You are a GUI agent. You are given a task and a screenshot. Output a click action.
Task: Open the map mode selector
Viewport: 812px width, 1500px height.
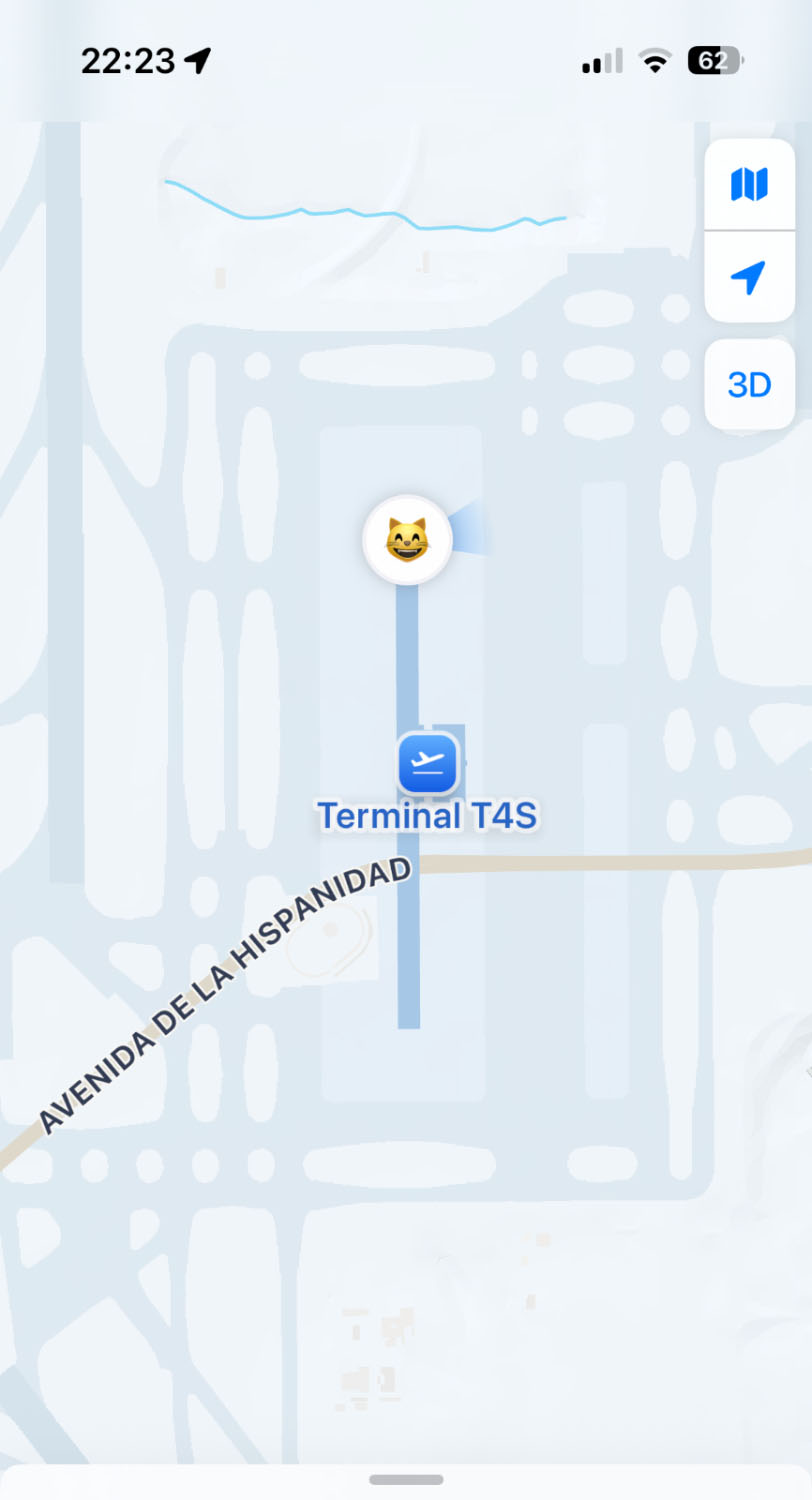(749, 184)
